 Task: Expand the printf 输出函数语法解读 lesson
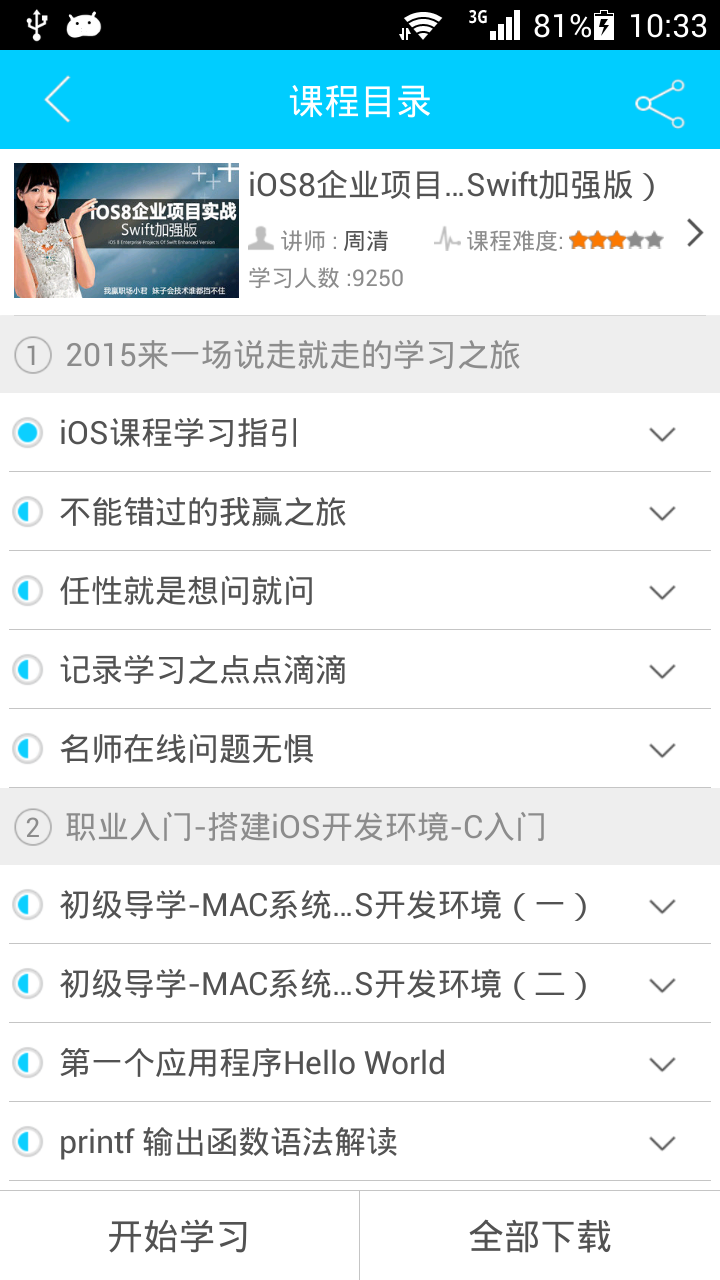pyautogui.click(x=662, y=1142)
